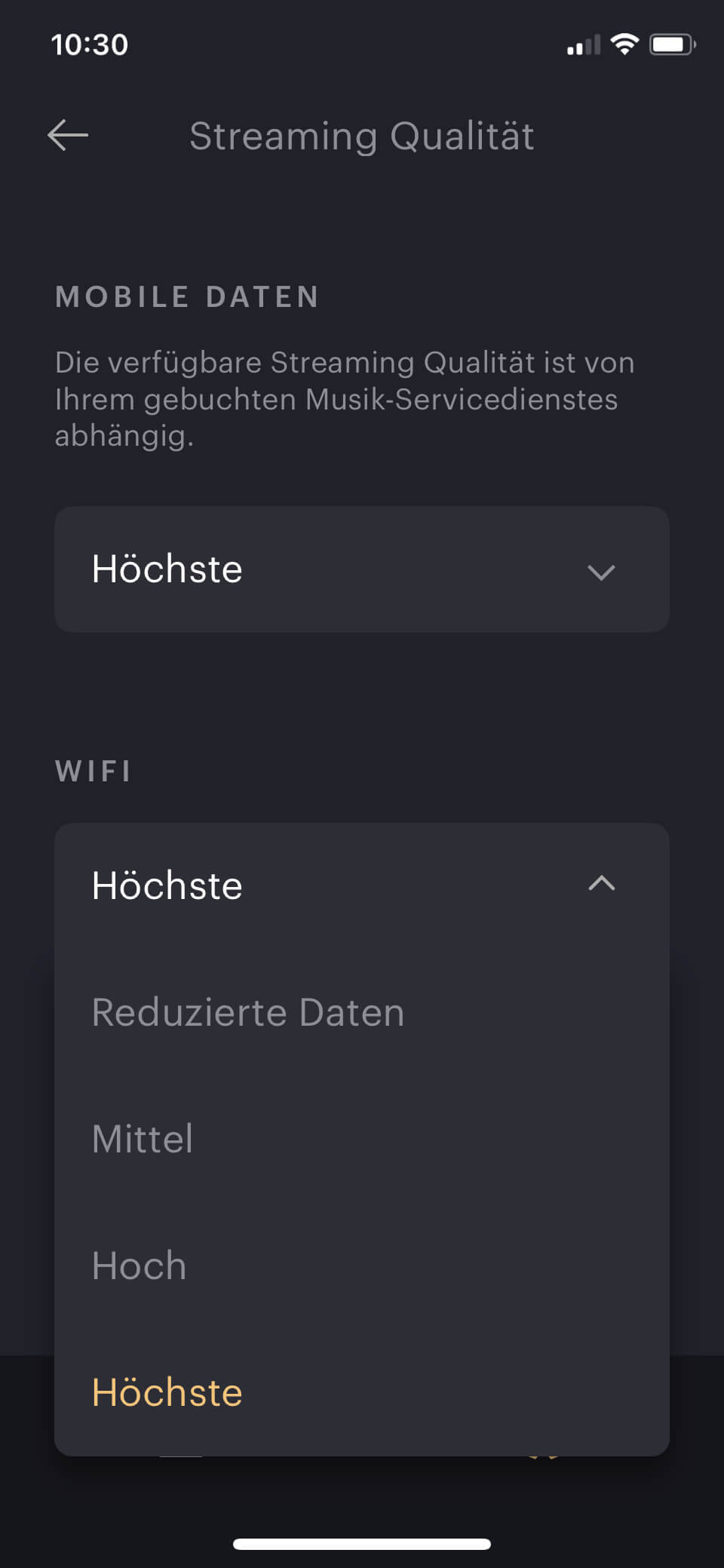This screenshot has height=1568, width=724.
Task: Collapse the WiFi quality dropdown
Action: (x=601, y=885)
